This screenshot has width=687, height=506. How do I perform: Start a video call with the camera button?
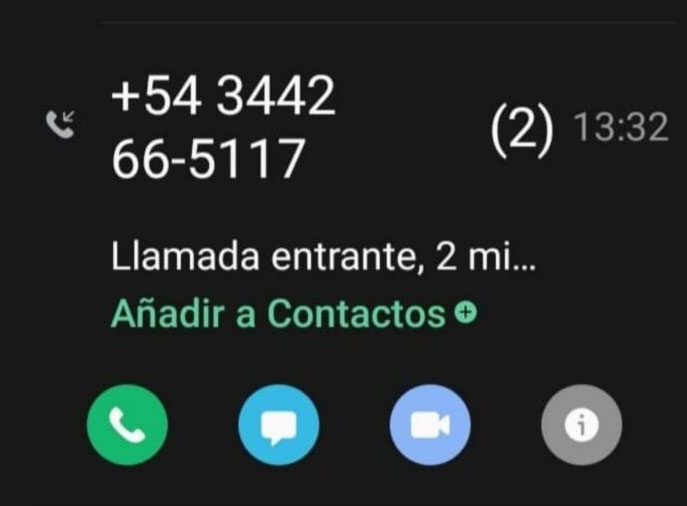coord(430,426)
